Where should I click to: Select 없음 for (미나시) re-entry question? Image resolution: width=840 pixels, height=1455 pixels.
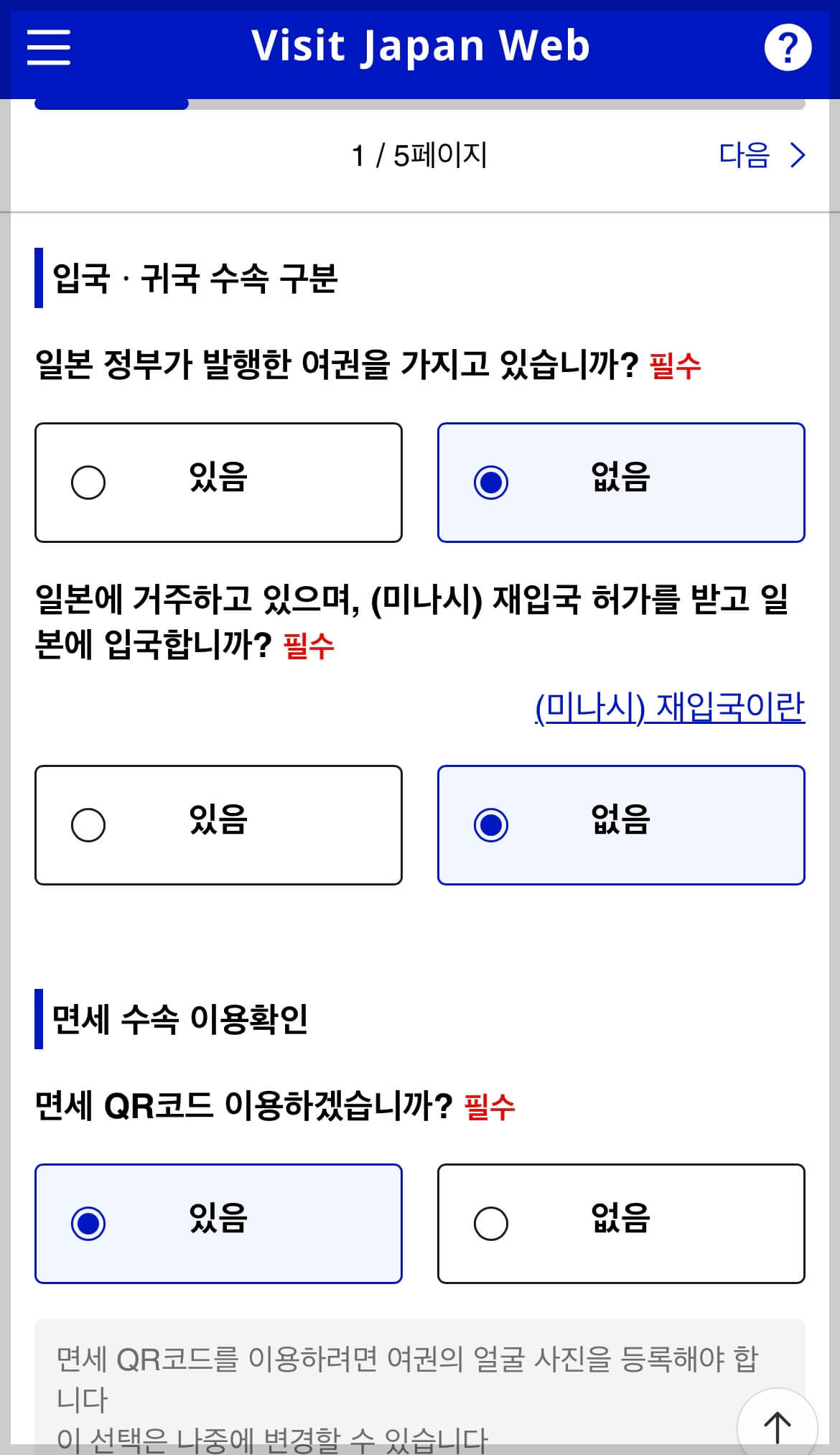(x=620, y=823)
